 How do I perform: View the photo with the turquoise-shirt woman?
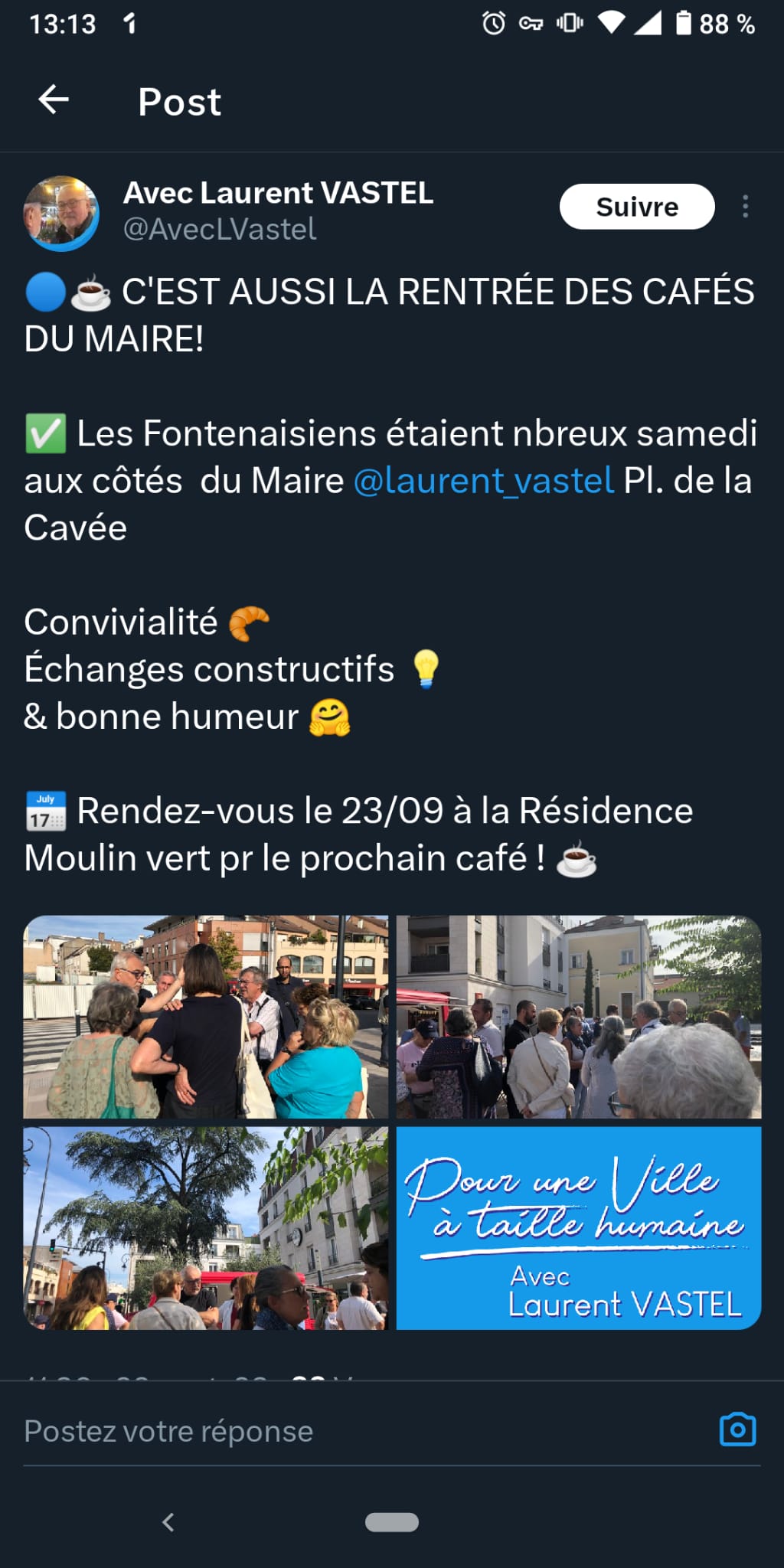205,1017
